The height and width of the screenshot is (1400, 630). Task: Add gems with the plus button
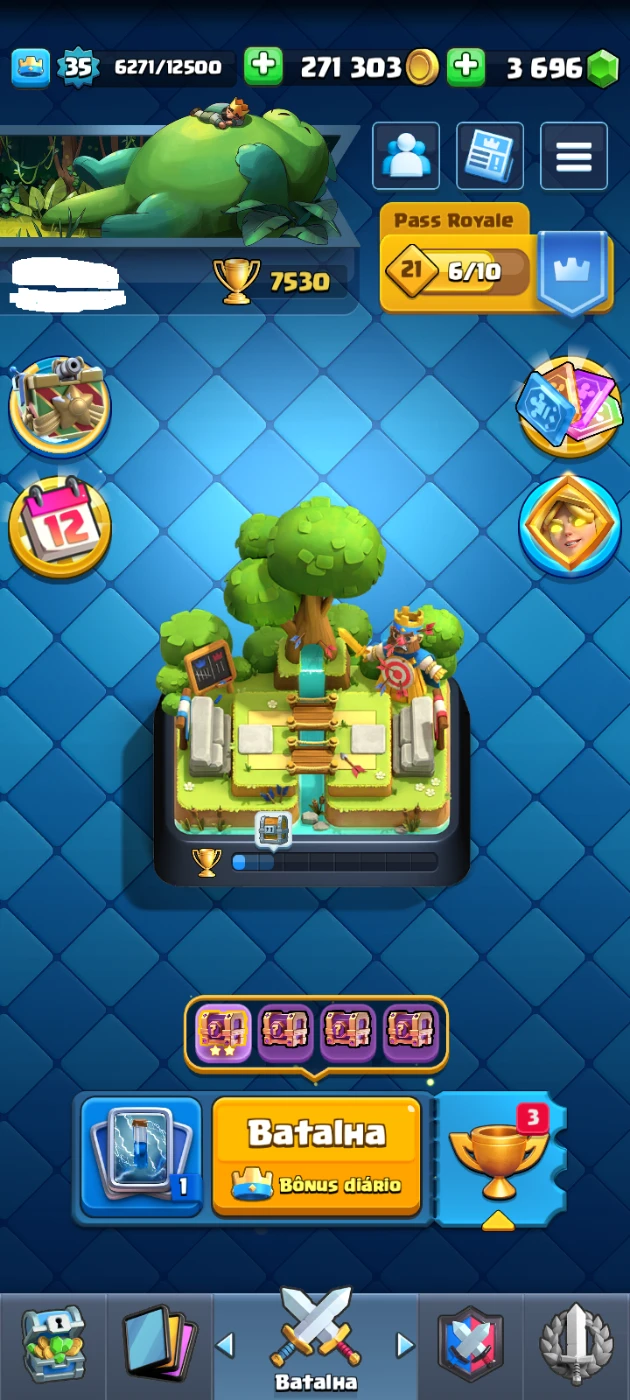pos(466,67)
